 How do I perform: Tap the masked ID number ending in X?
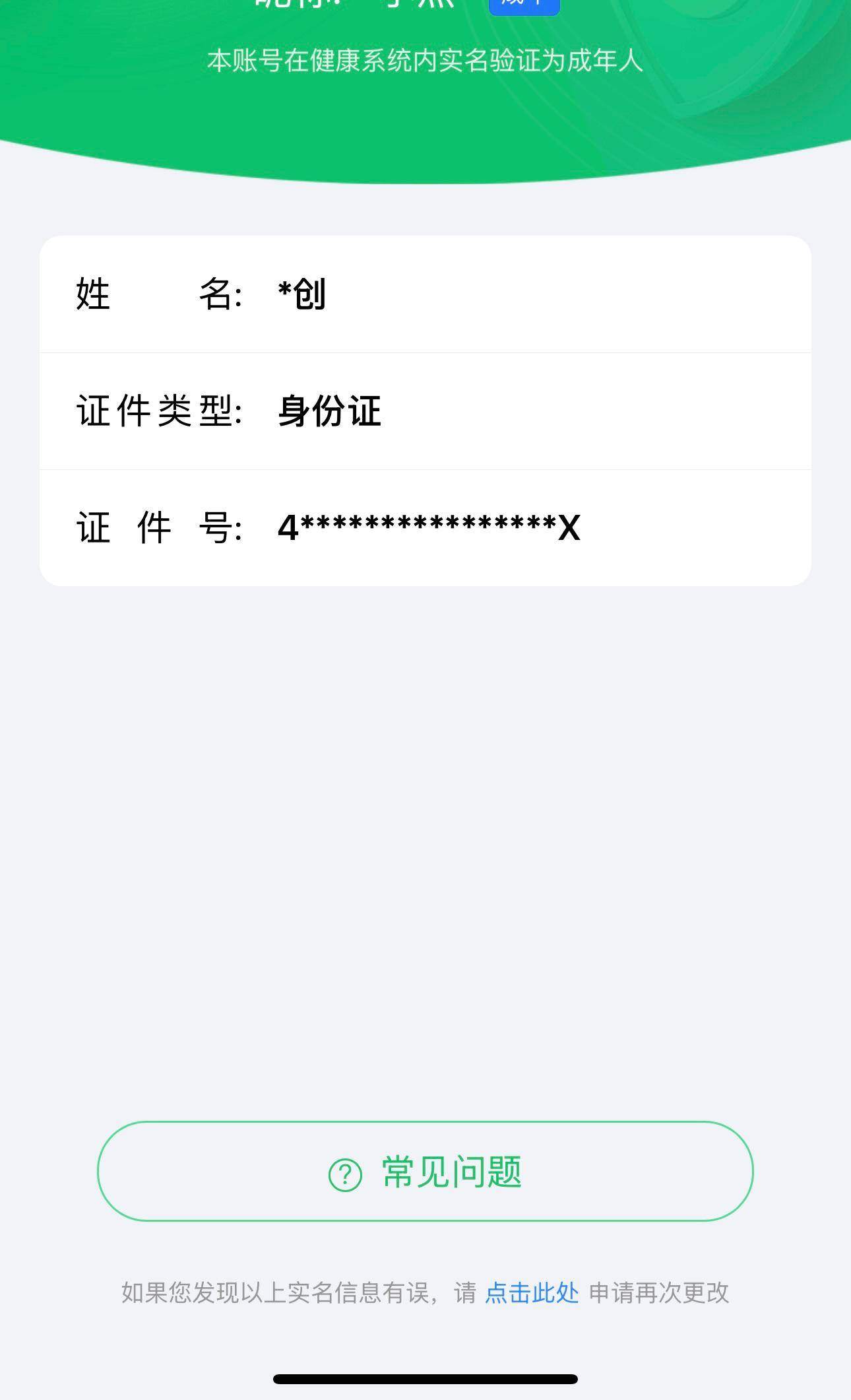(429, 527)
